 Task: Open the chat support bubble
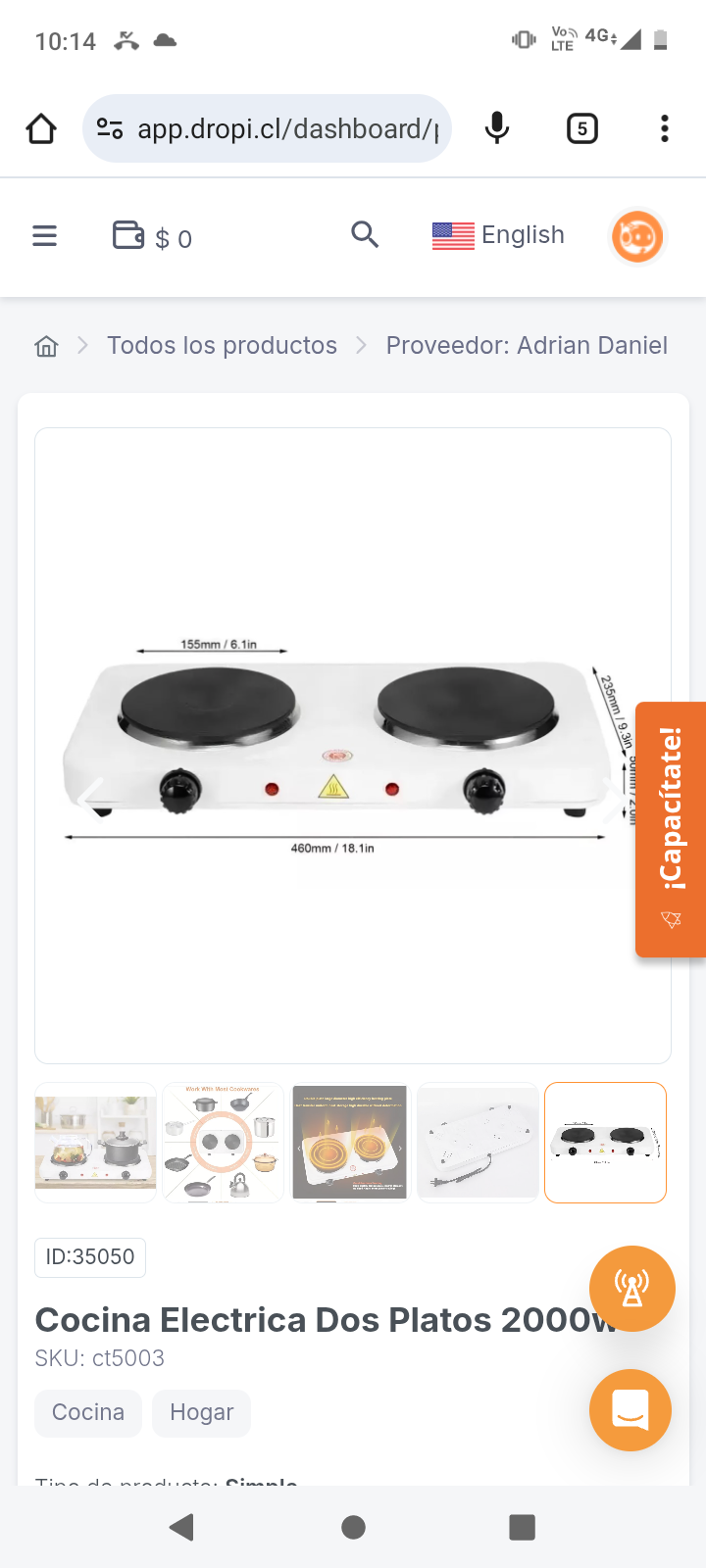pyautogui.click(x=630, y=1410)
